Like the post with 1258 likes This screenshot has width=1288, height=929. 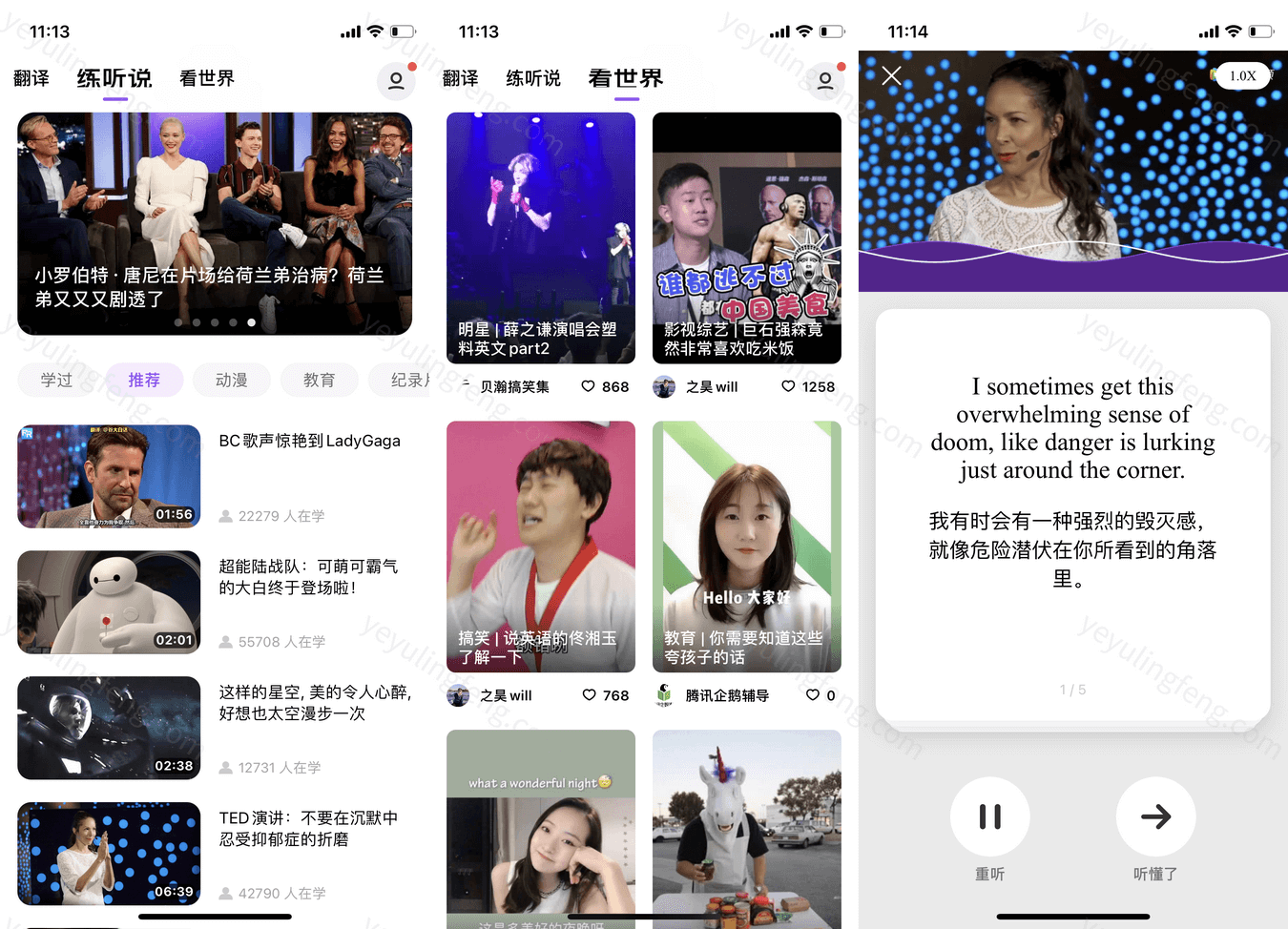[x=788, y=386]
